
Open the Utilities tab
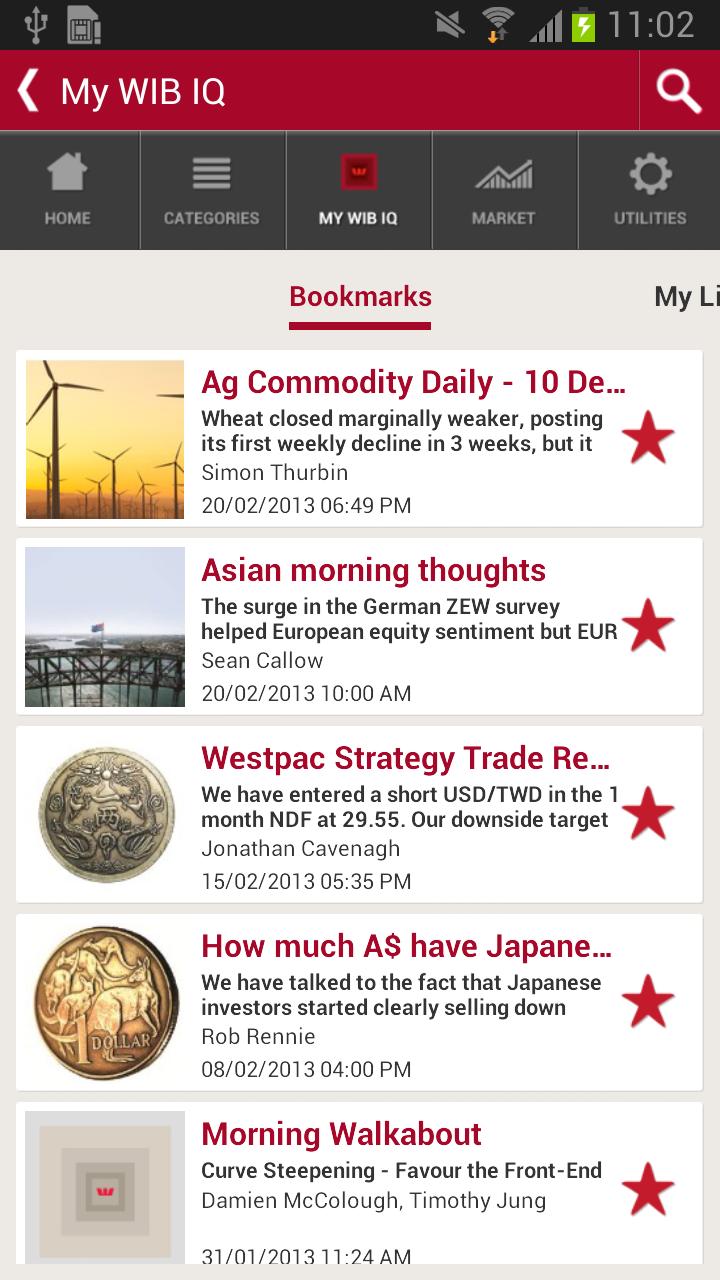click(x=650, y=190)
